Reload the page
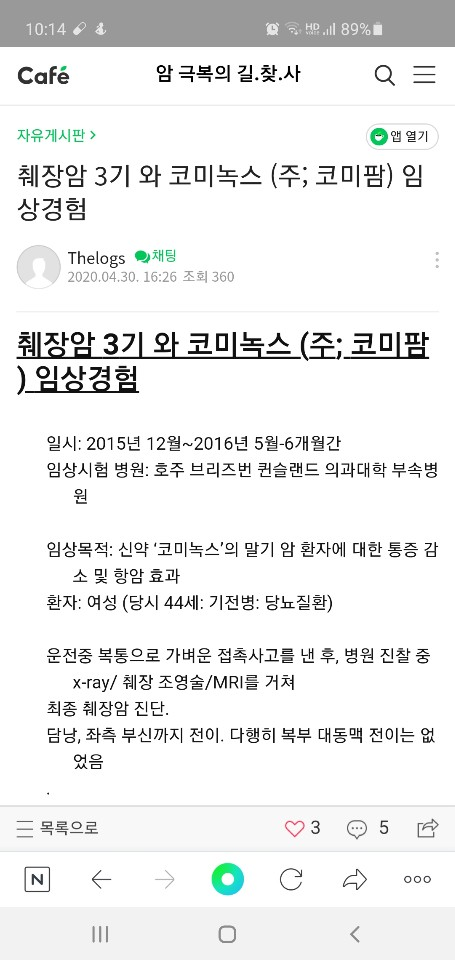This screenshot has height=960, width=455. pos(291,880)
